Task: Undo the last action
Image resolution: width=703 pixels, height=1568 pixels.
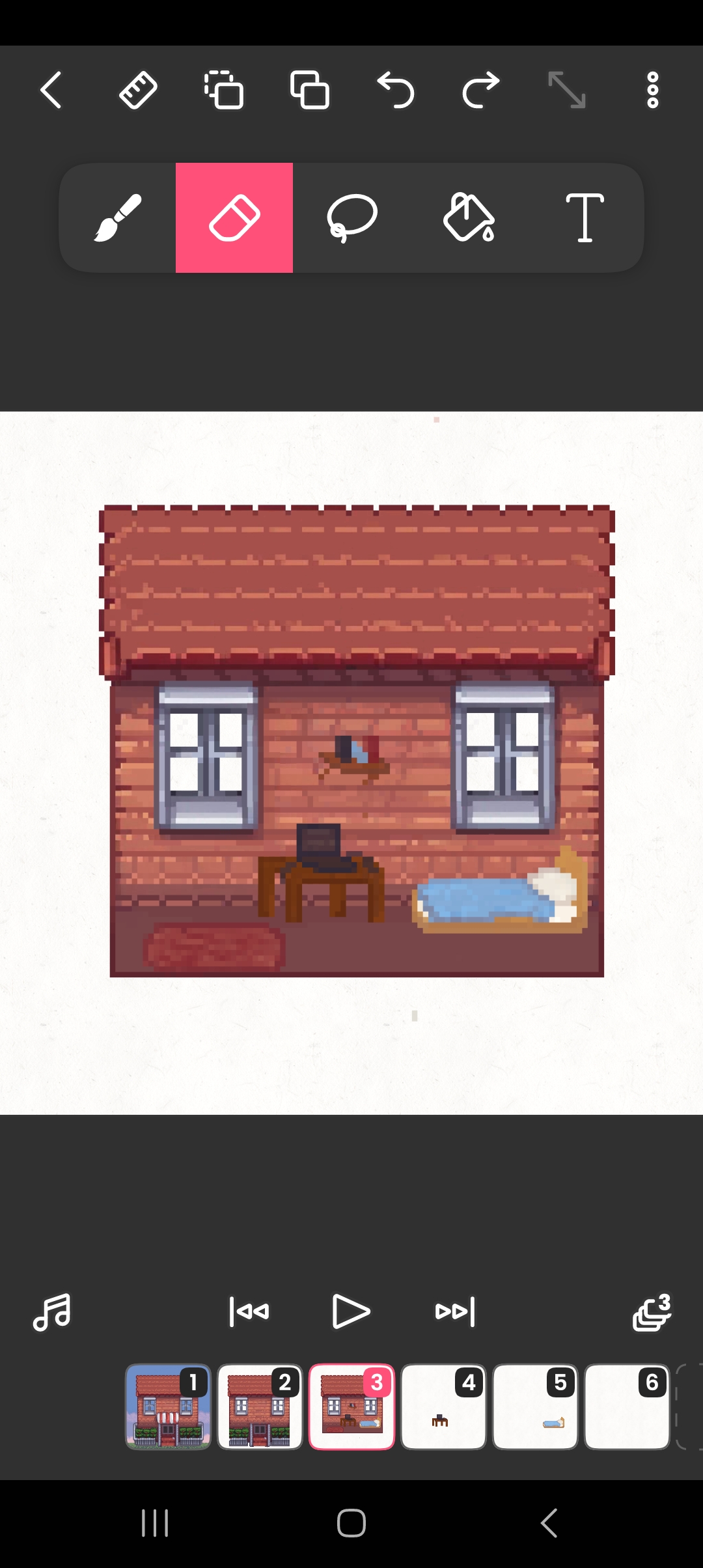Action: click(x=396, y=90)
